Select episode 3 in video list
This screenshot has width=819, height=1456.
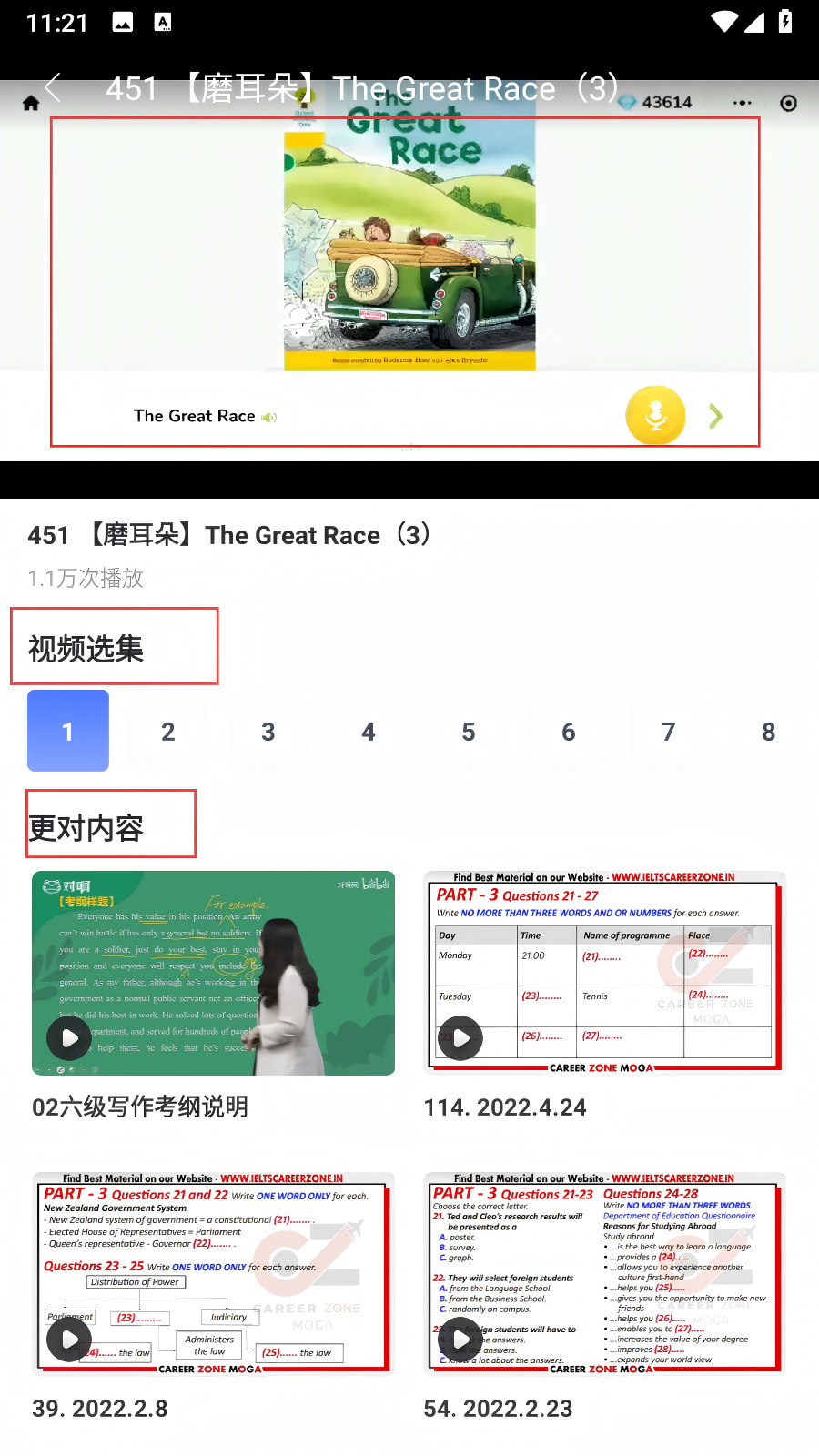pyautogui.click(x=268, y=731)
